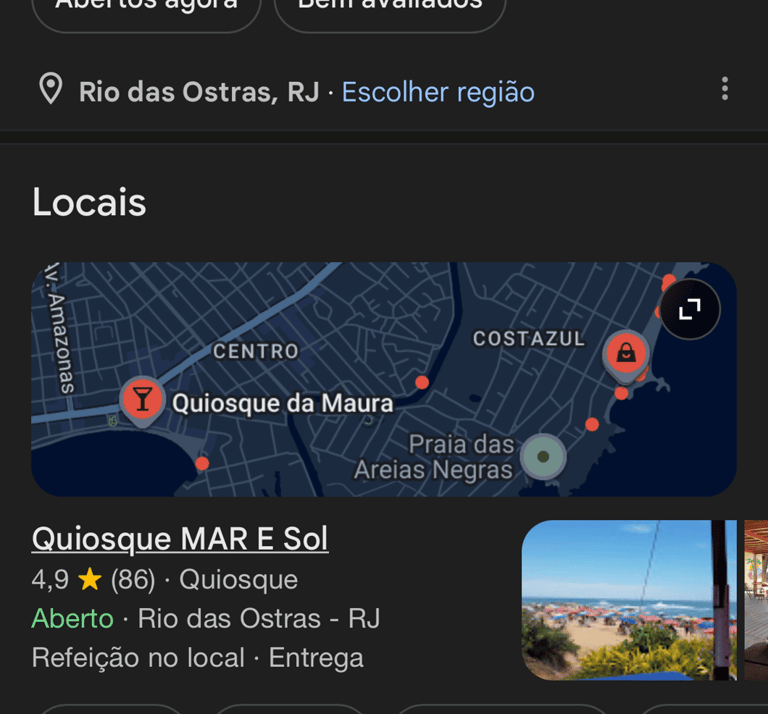The height and width of the screenshot is (714, 768).
Task: Expand the map to full screen
Action: [x=690, y=310]
